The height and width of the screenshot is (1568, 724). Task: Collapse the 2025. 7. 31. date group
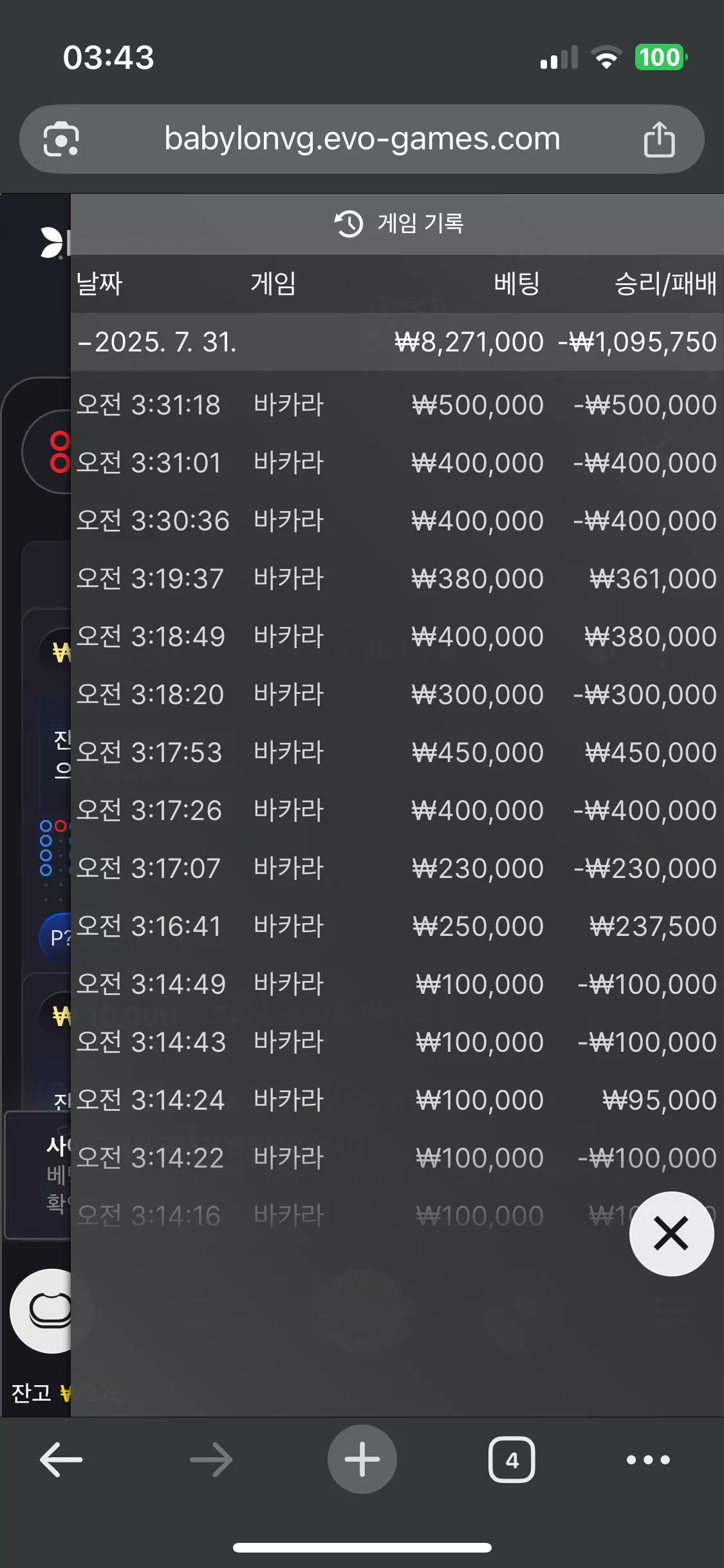[x=397, y=342]
